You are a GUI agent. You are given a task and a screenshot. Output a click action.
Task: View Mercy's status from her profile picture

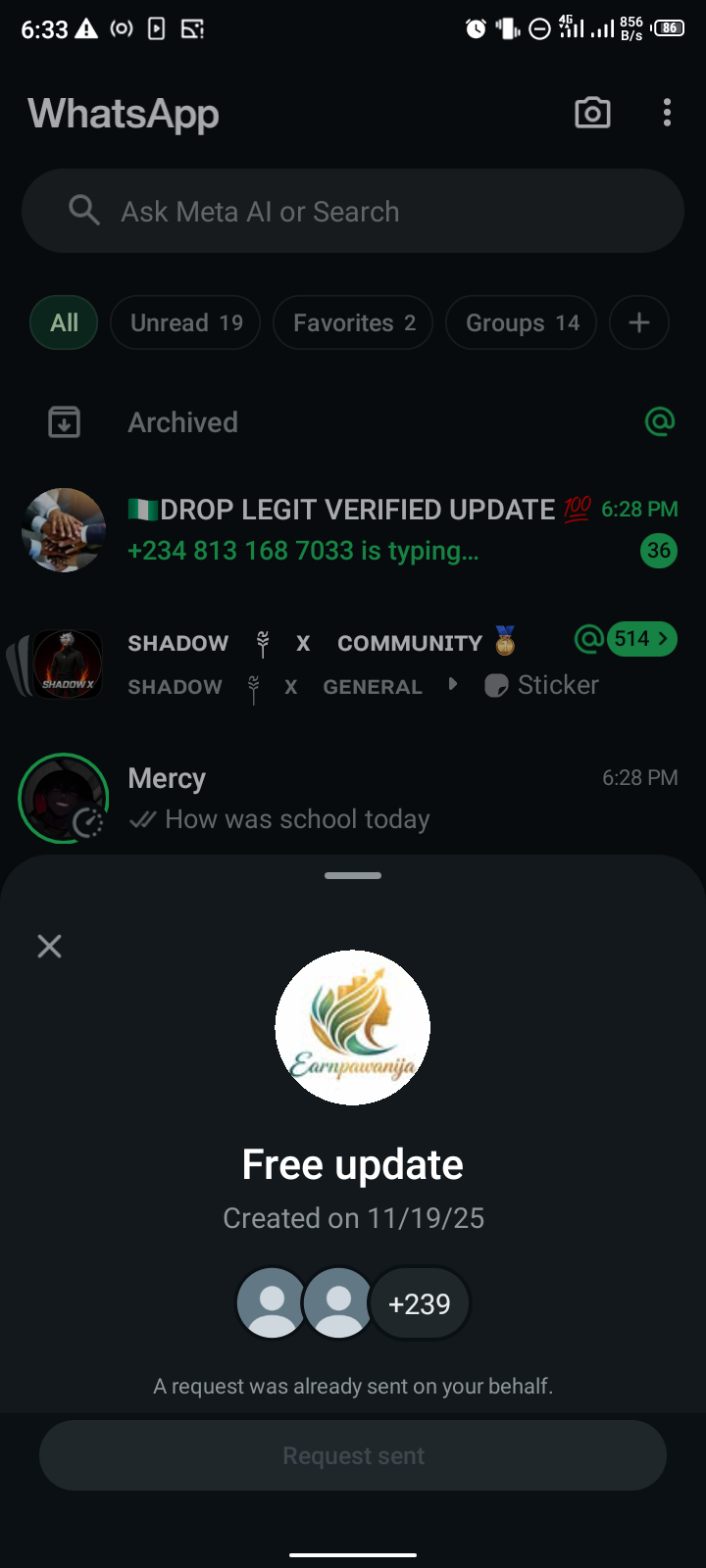coord(64,798)
